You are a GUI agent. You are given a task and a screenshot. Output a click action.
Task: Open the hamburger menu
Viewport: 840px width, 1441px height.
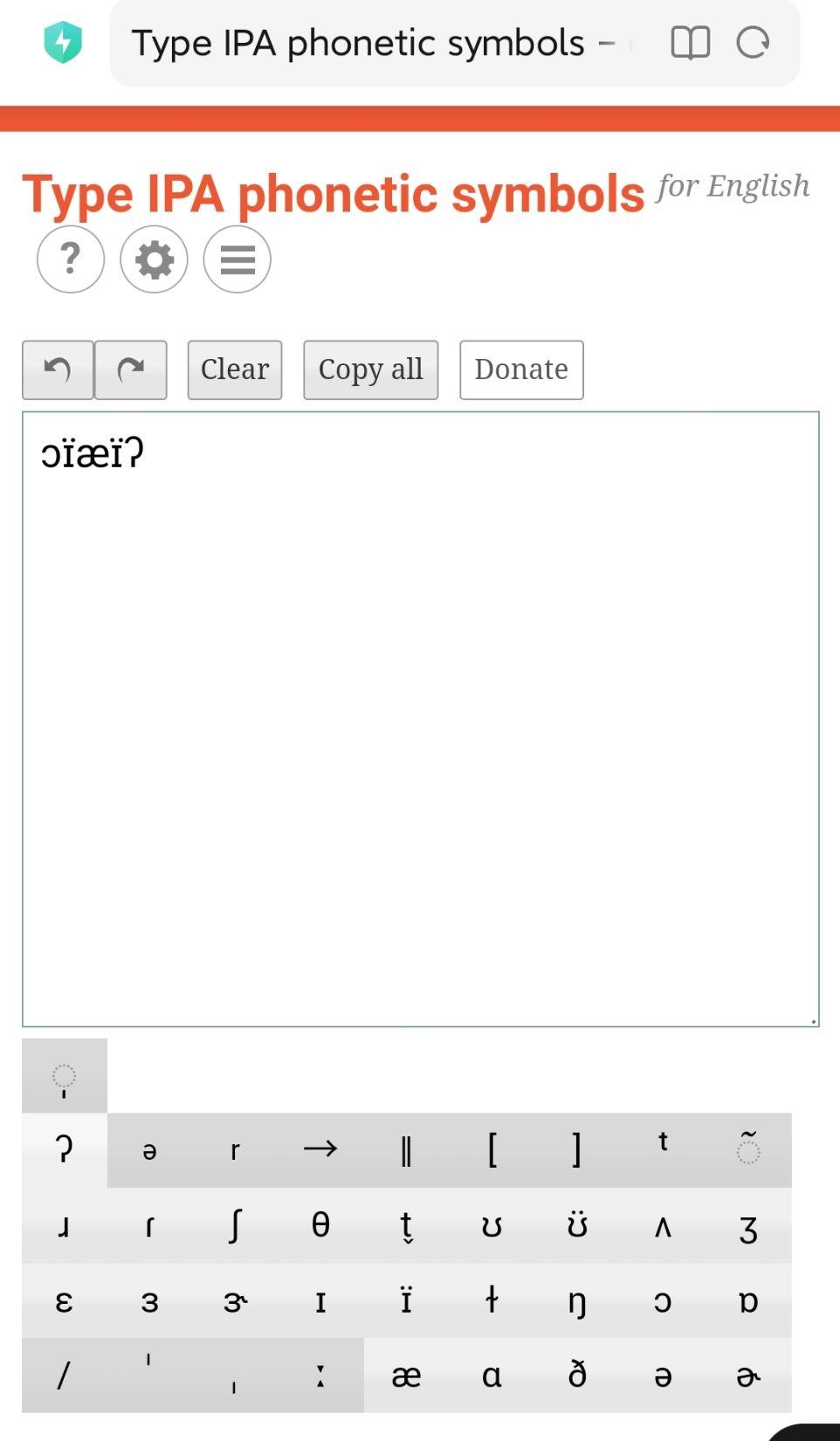coord(237,259)
